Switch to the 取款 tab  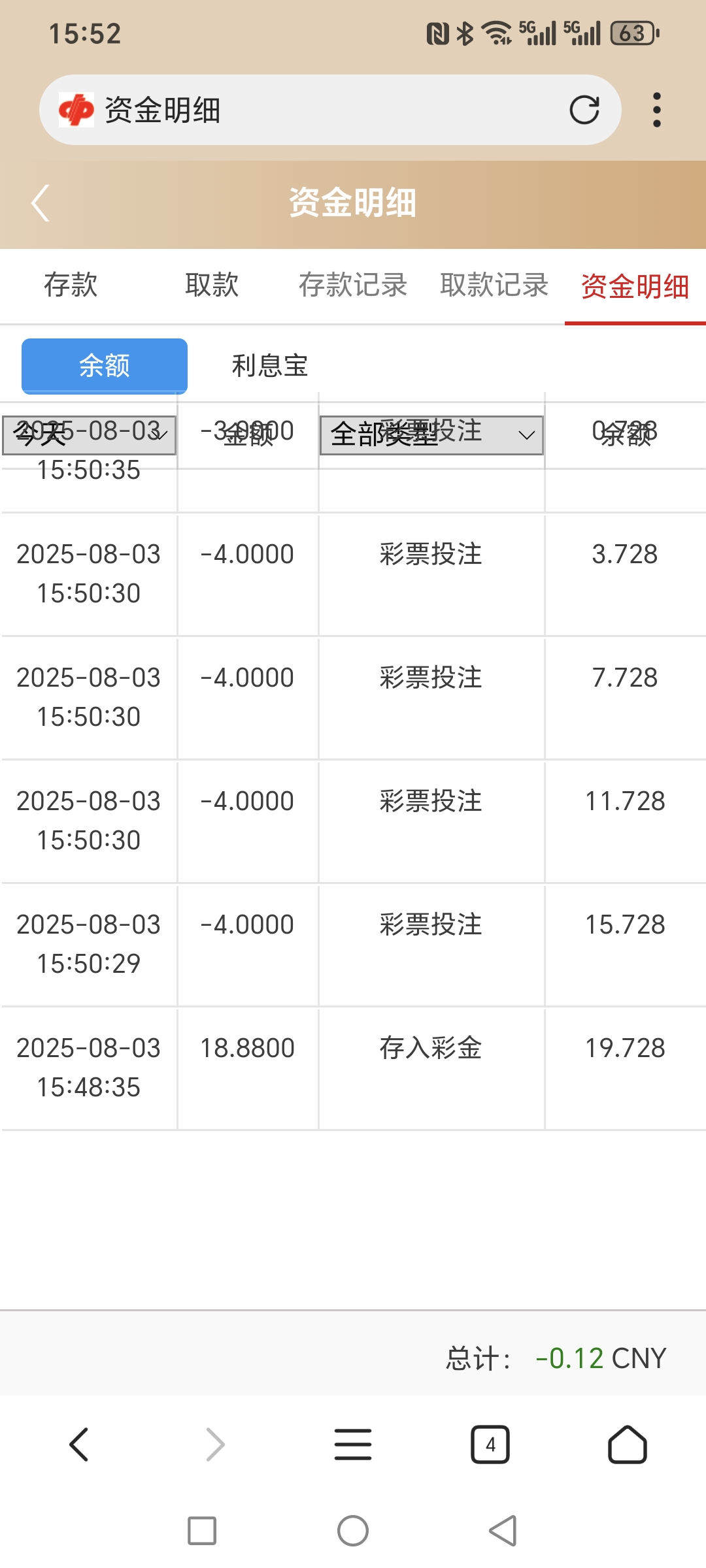click(x=212, y=286)
